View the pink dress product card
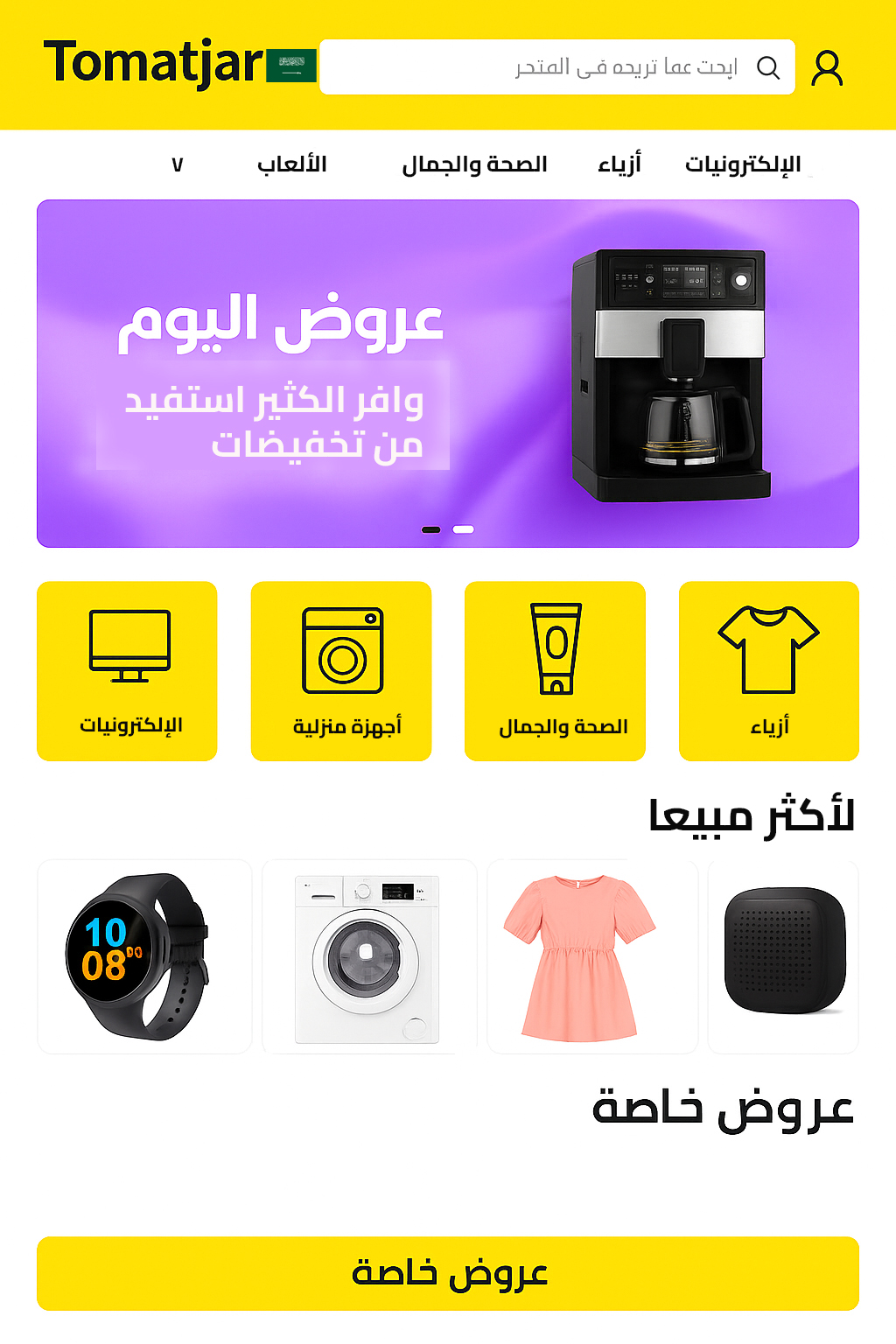This screenshot has height=1344, width=896. click(x=591, y=956)
